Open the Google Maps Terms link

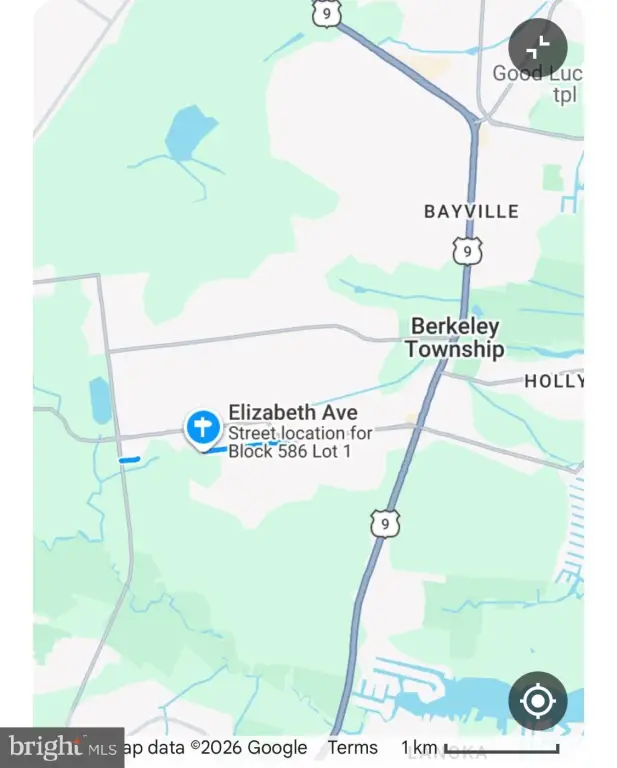click(x=353, y=747)
